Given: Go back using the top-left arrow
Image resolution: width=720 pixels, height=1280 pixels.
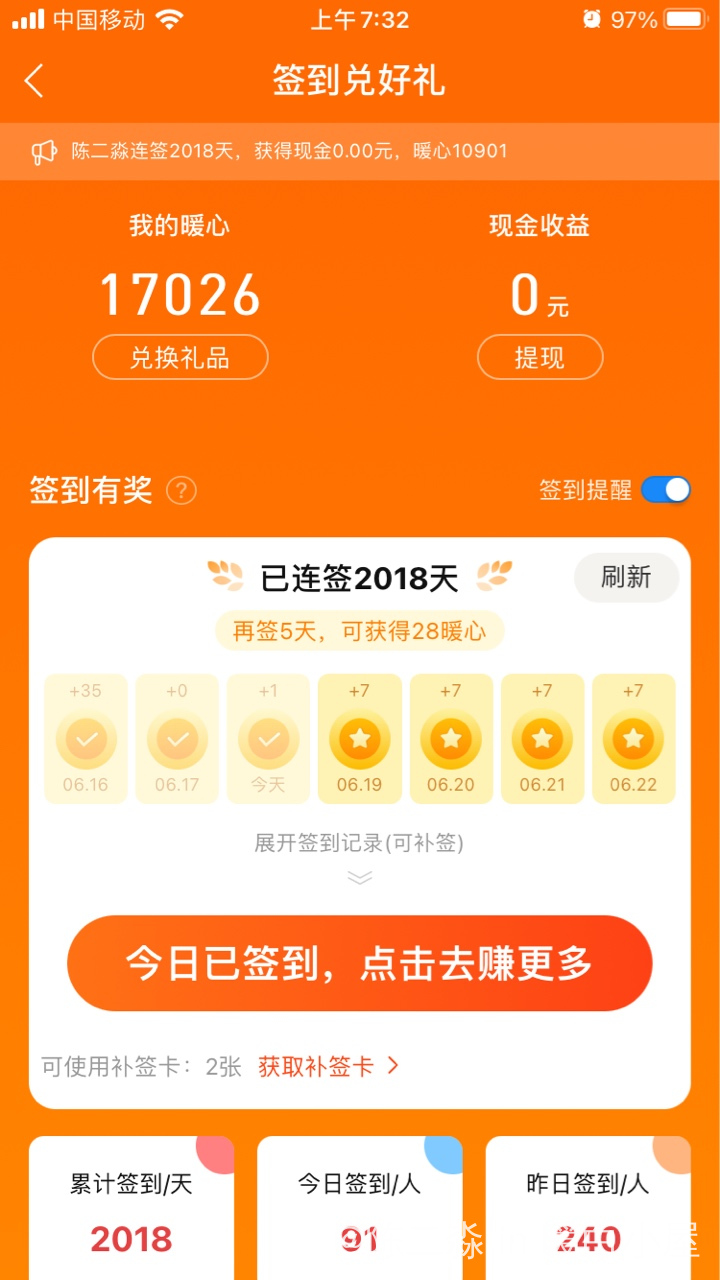Looking at the screenshot, I should [34, 81].
